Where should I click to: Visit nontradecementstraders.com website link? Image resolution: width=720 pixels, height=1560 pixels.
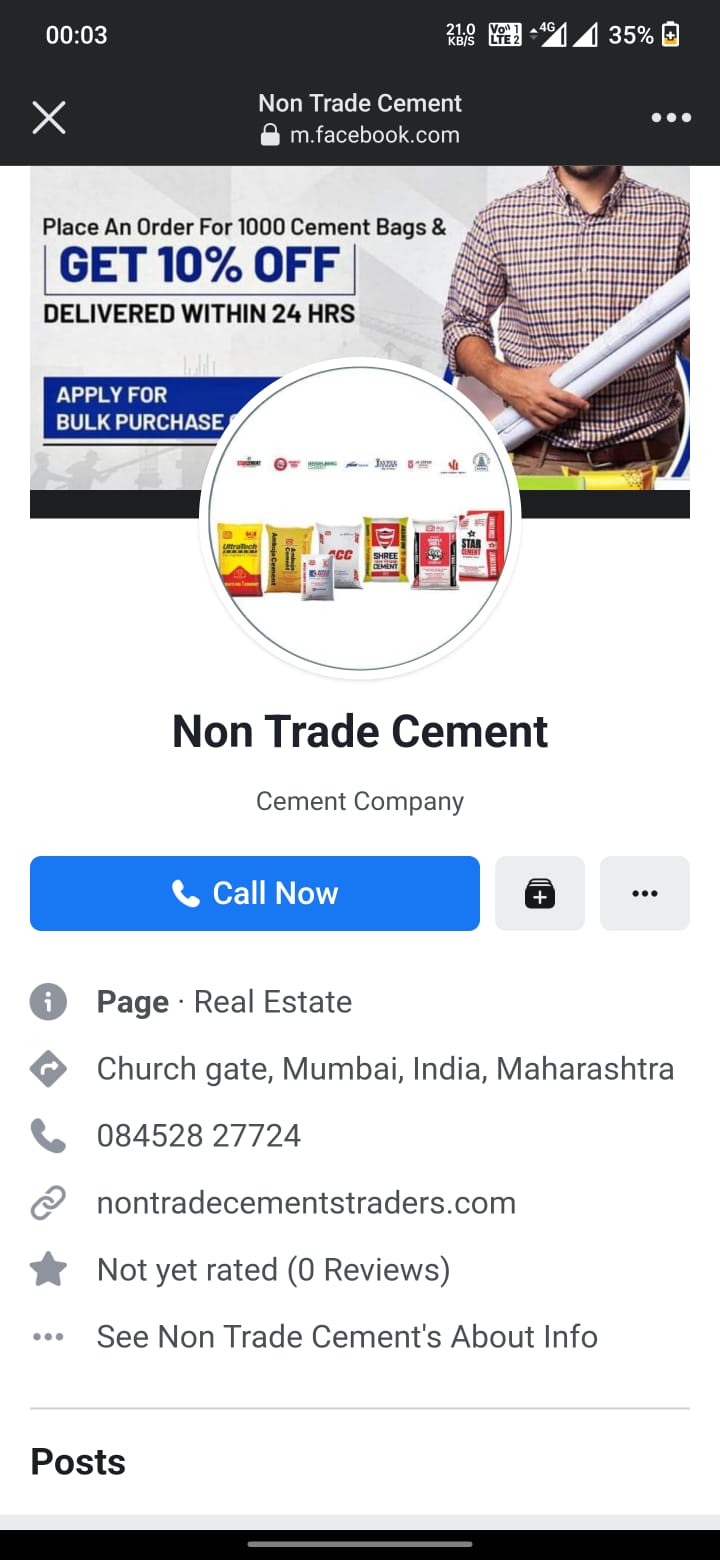tap(306, 1203)
